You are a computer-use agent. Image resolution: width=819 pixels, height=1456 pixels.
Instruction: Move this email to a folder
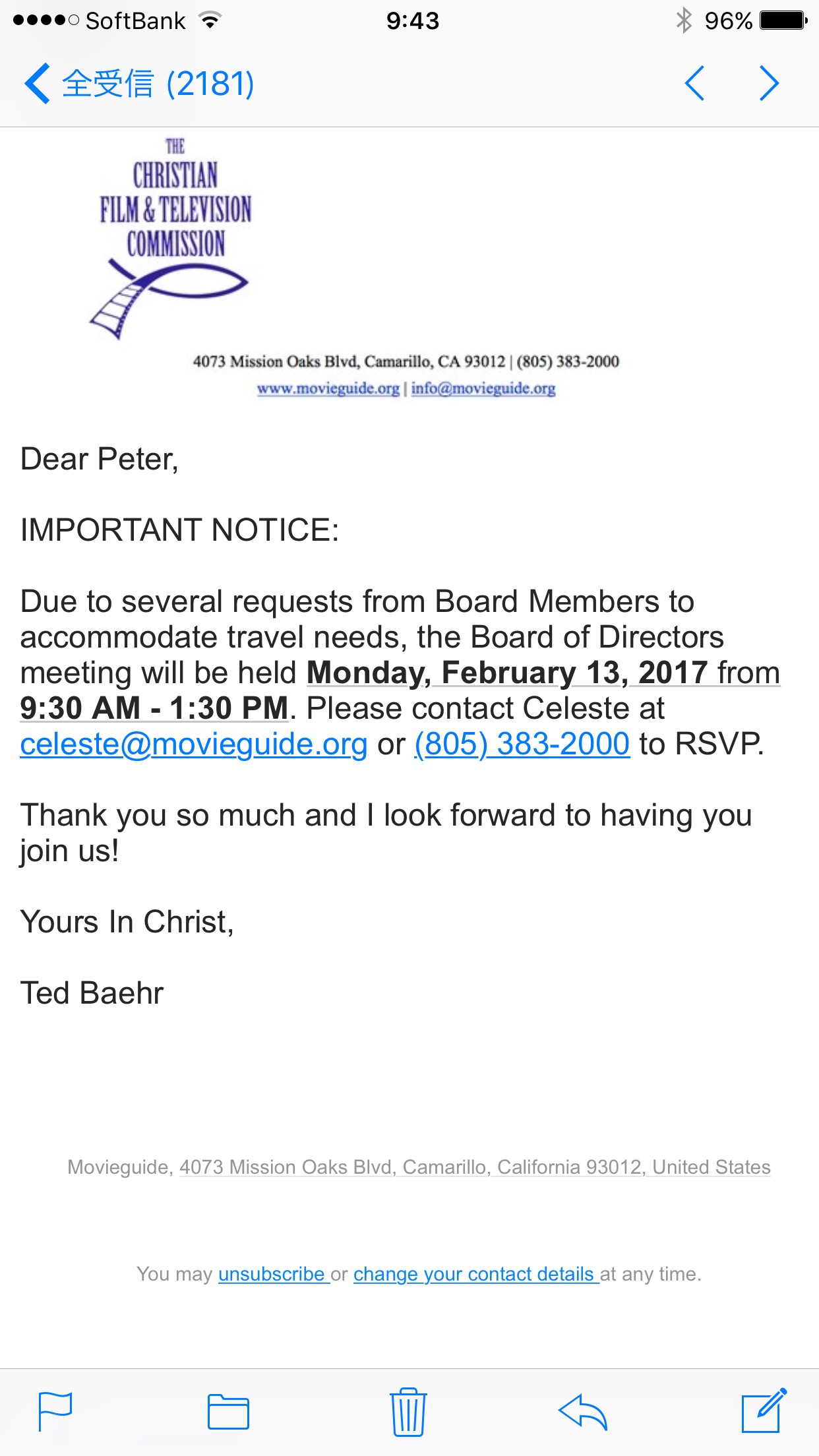(x=228, y=1411)
